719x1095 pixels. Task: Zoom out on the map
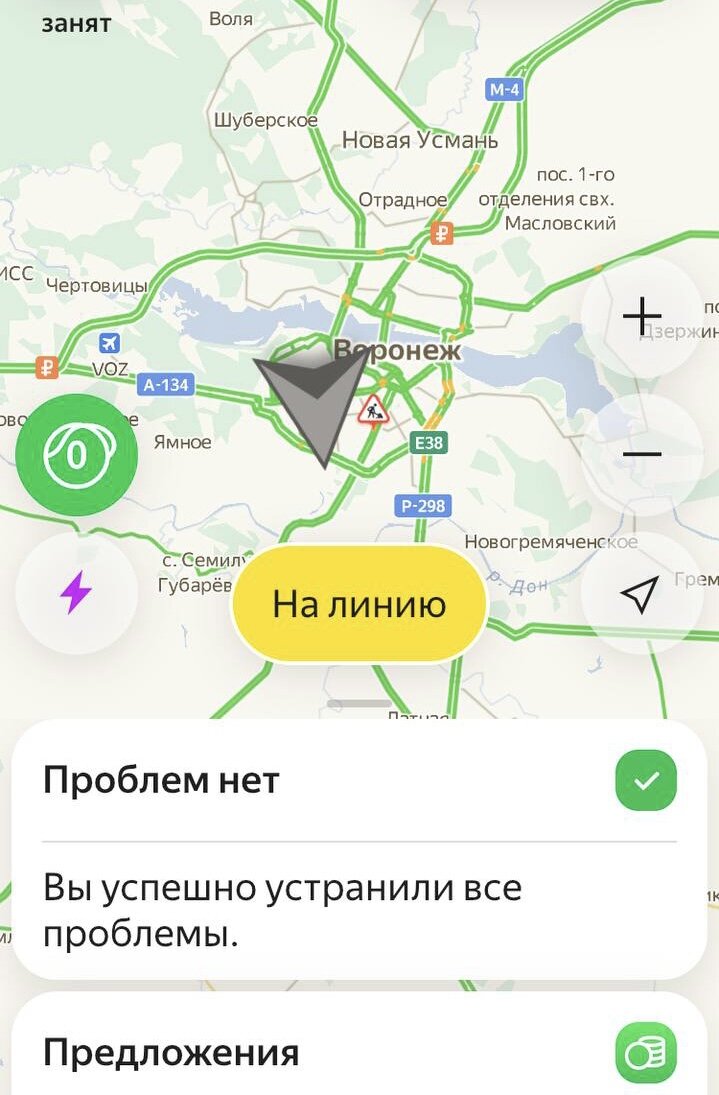click(x=641, y=455)
